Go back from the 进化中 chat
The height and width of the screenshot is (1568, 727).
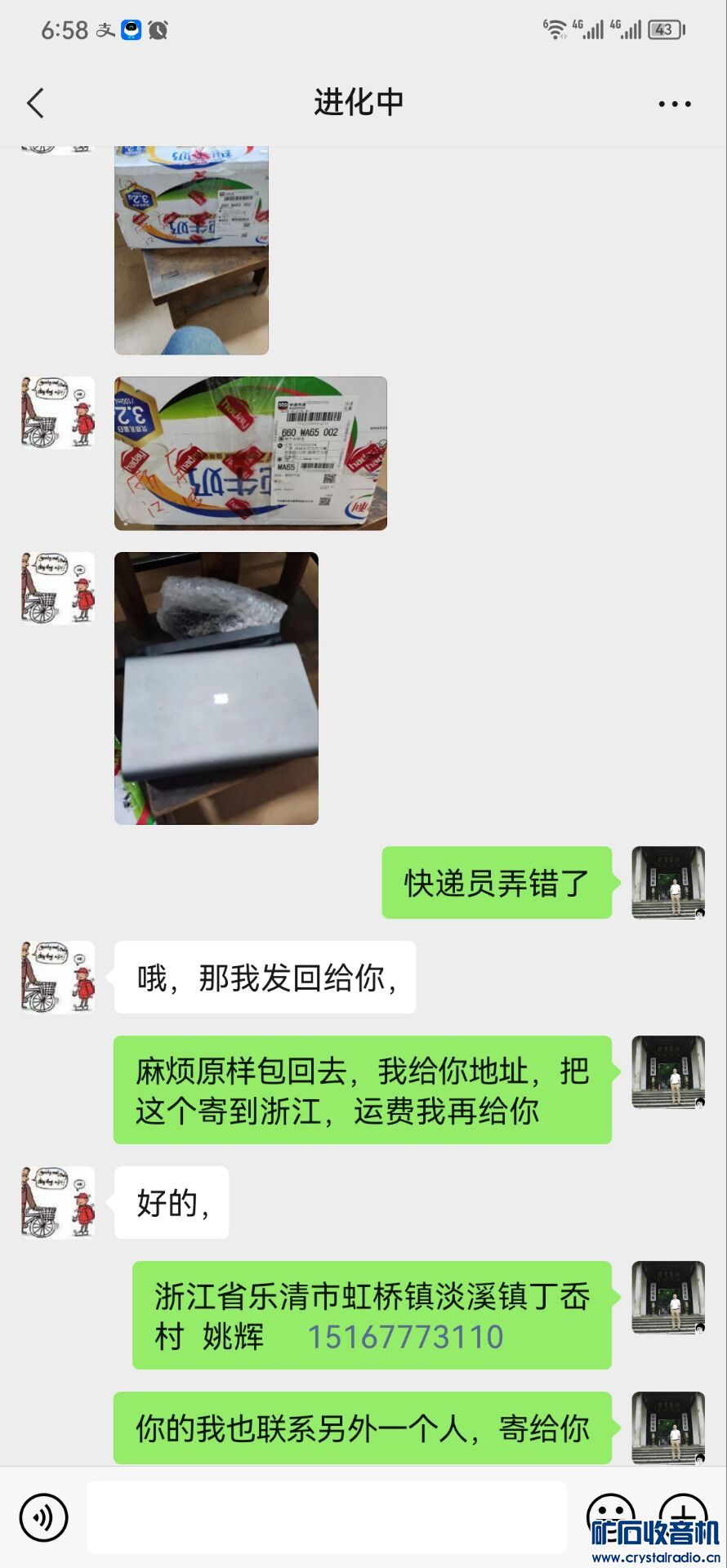35,104
